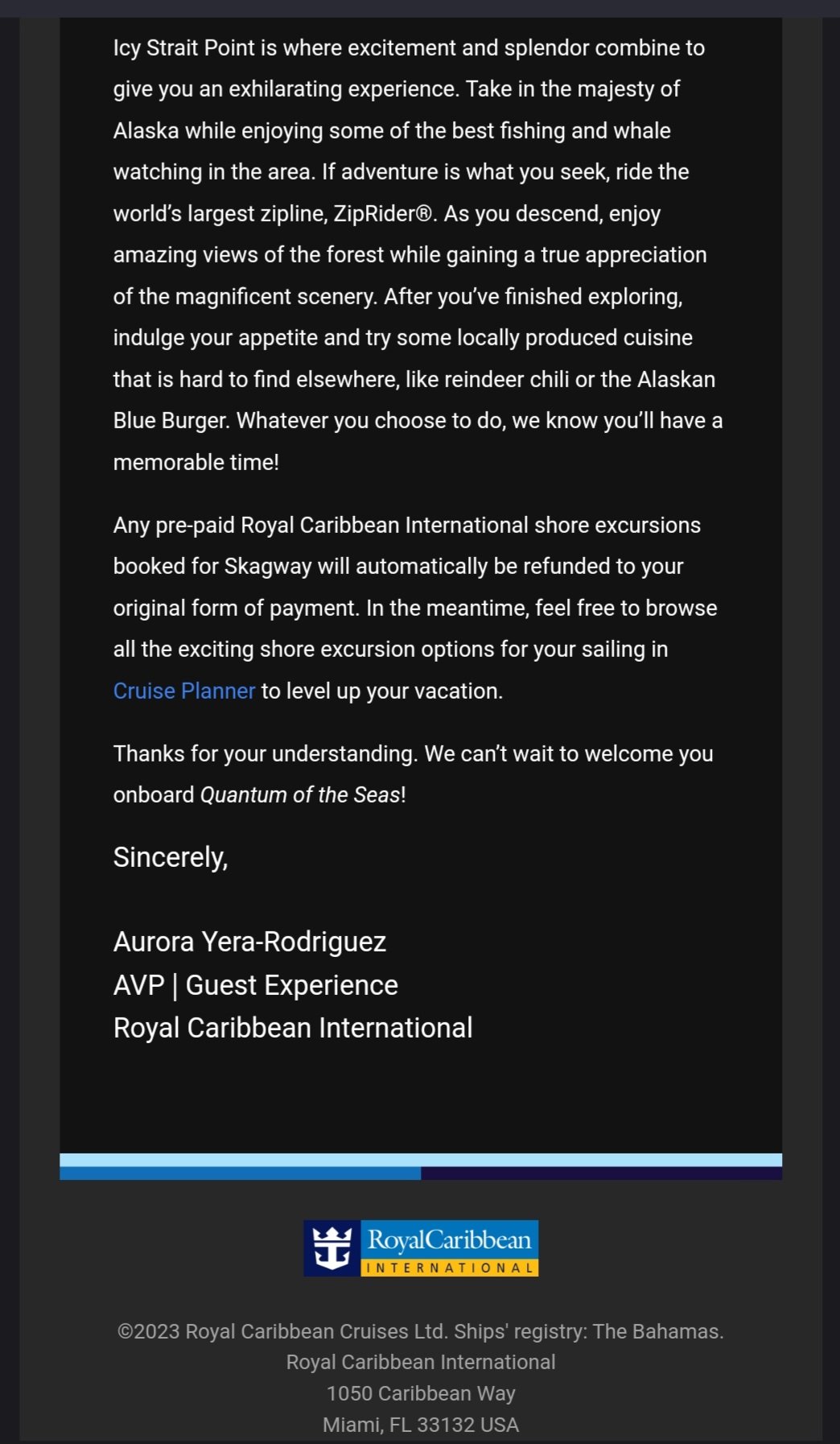Open the Cruise Planner link

tap(184, 691)
